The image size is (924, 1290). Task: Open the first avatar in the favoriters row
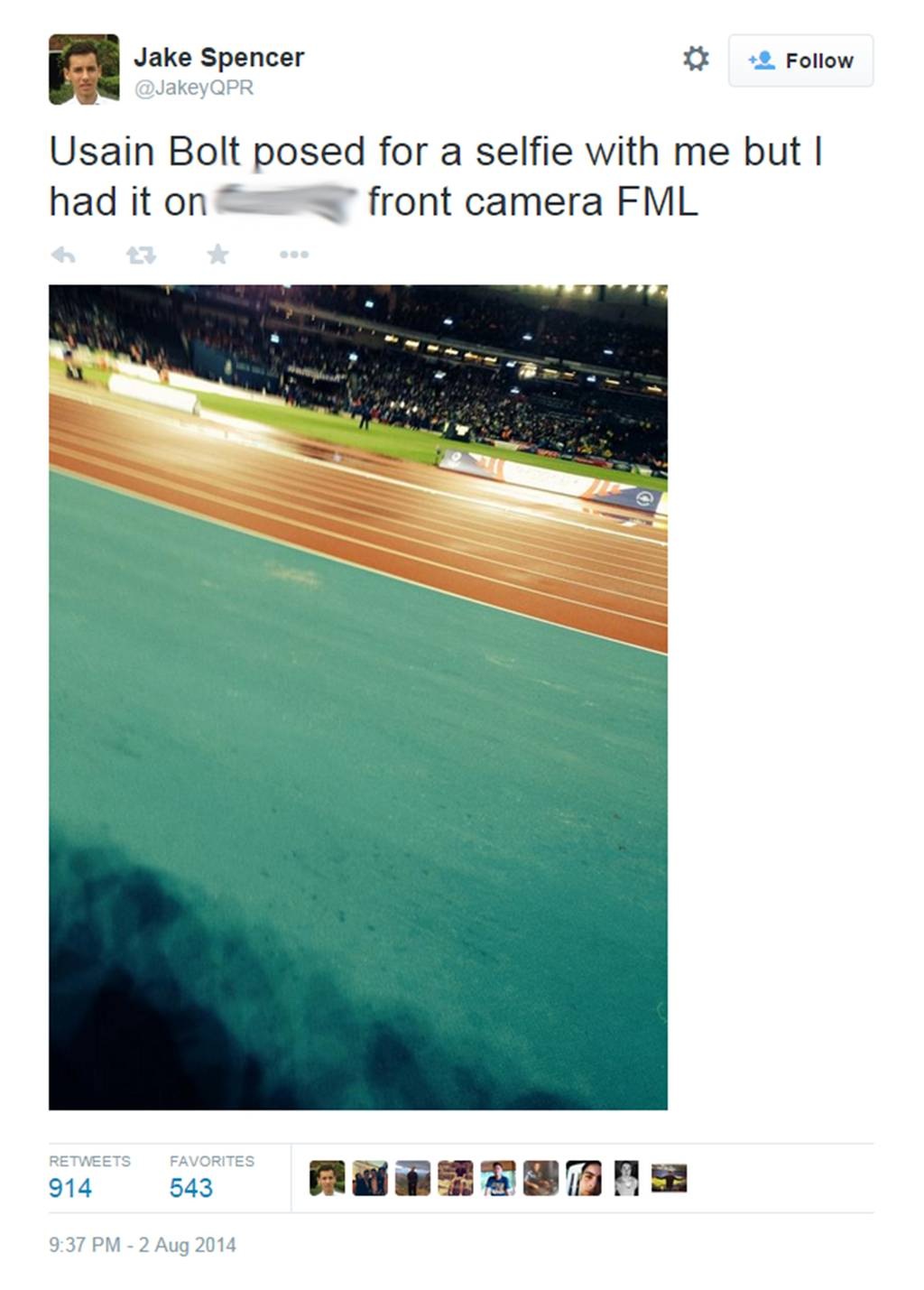(x=327, y=1178)
